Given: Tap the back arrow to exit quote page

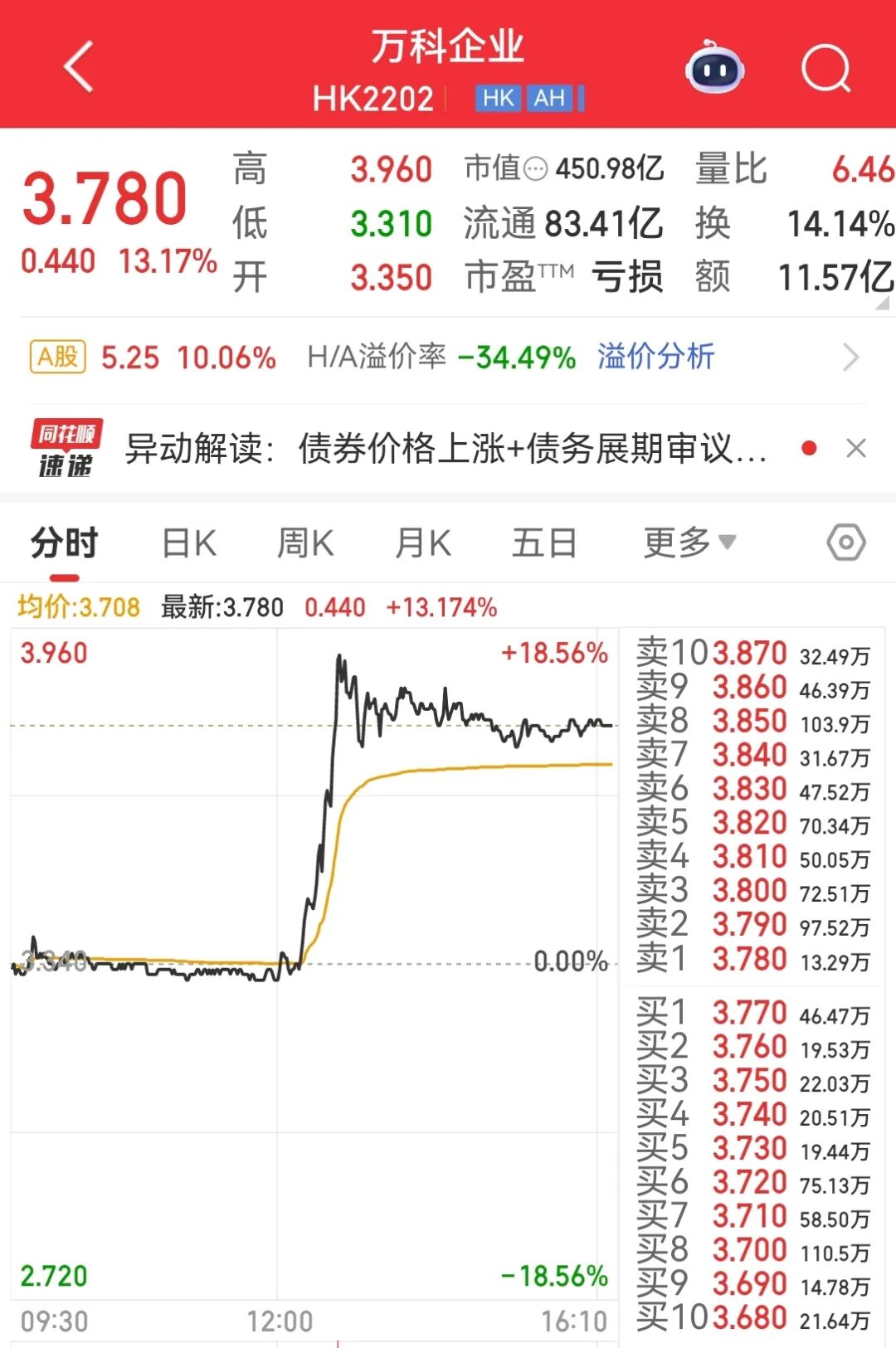Looking at the screenshot, I should pyautogui.click(x=76, y=68).
